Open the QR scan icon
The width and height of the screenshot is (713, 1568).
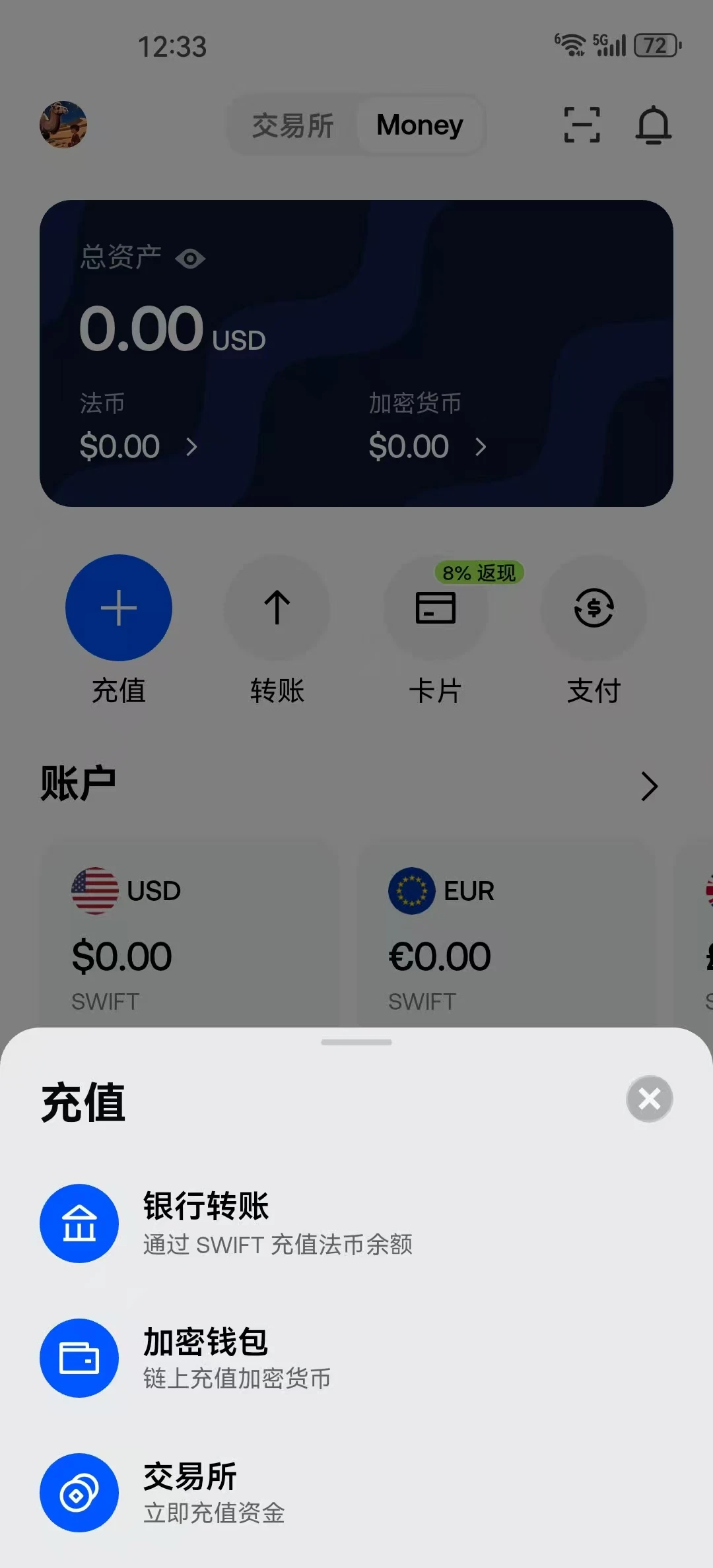[x=582, y=125]
